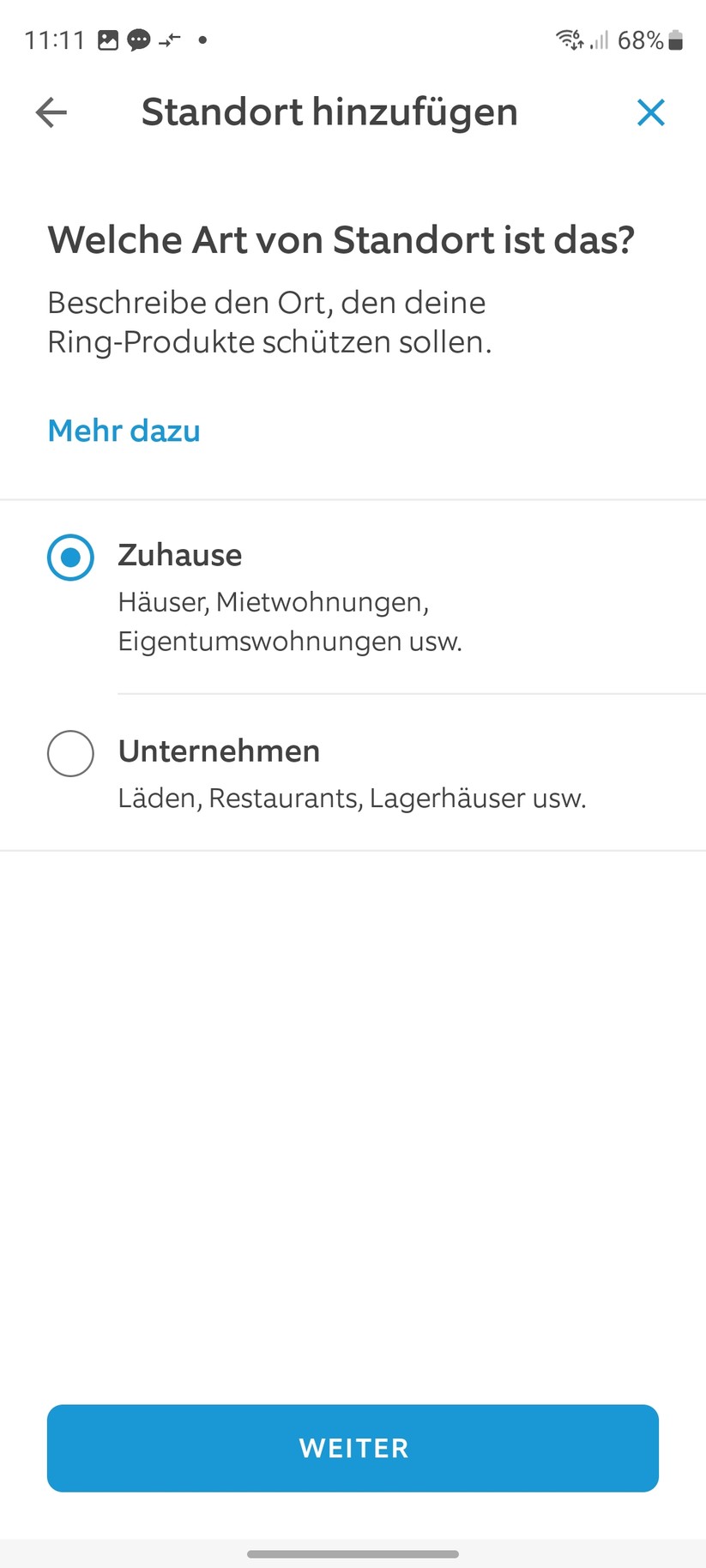Tap the Unternehmen description text

[x=353, y=798]
